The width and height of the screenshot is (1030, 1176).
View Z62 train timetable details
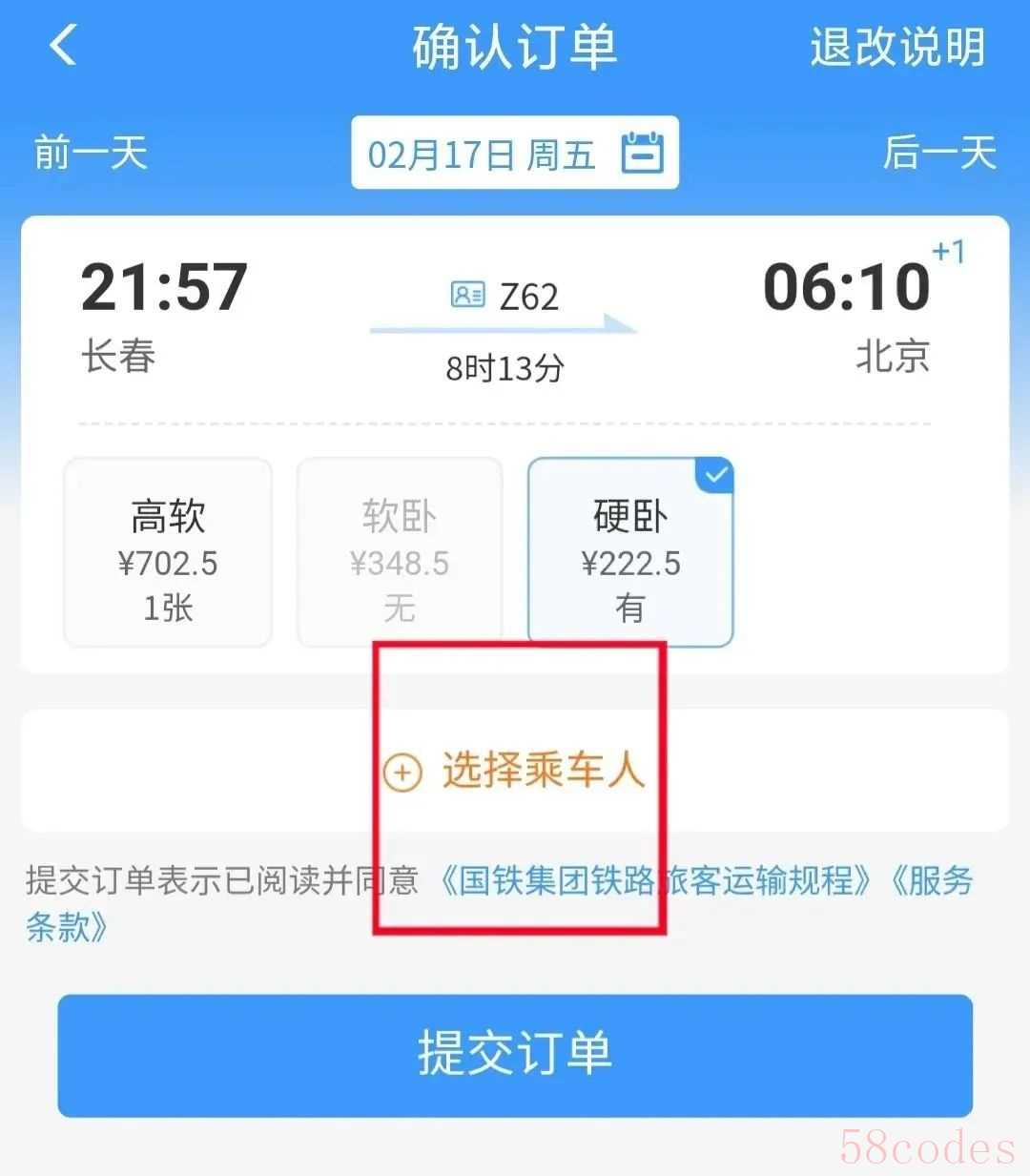pos(505,298)
